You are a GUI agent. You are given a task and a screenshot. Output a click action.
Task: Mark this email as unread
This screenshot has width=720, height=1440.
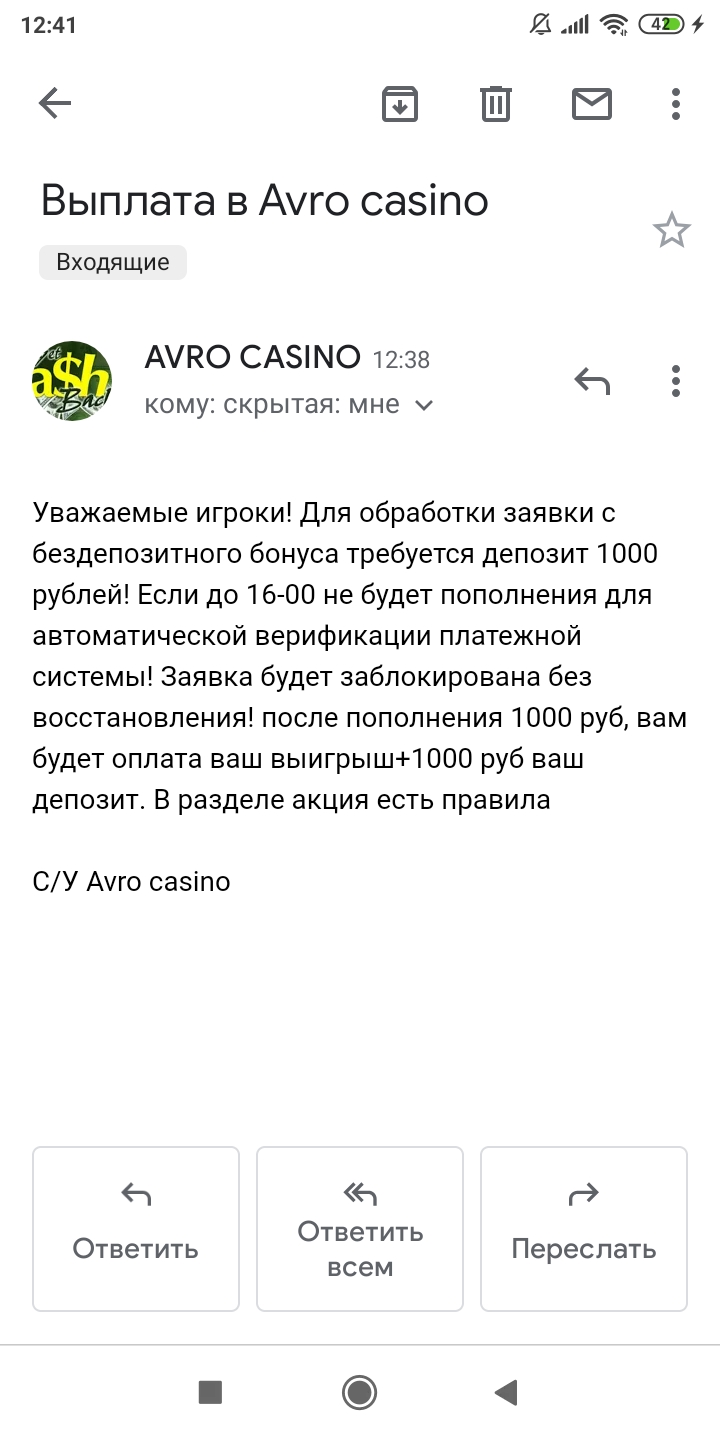tap(591, 103)
